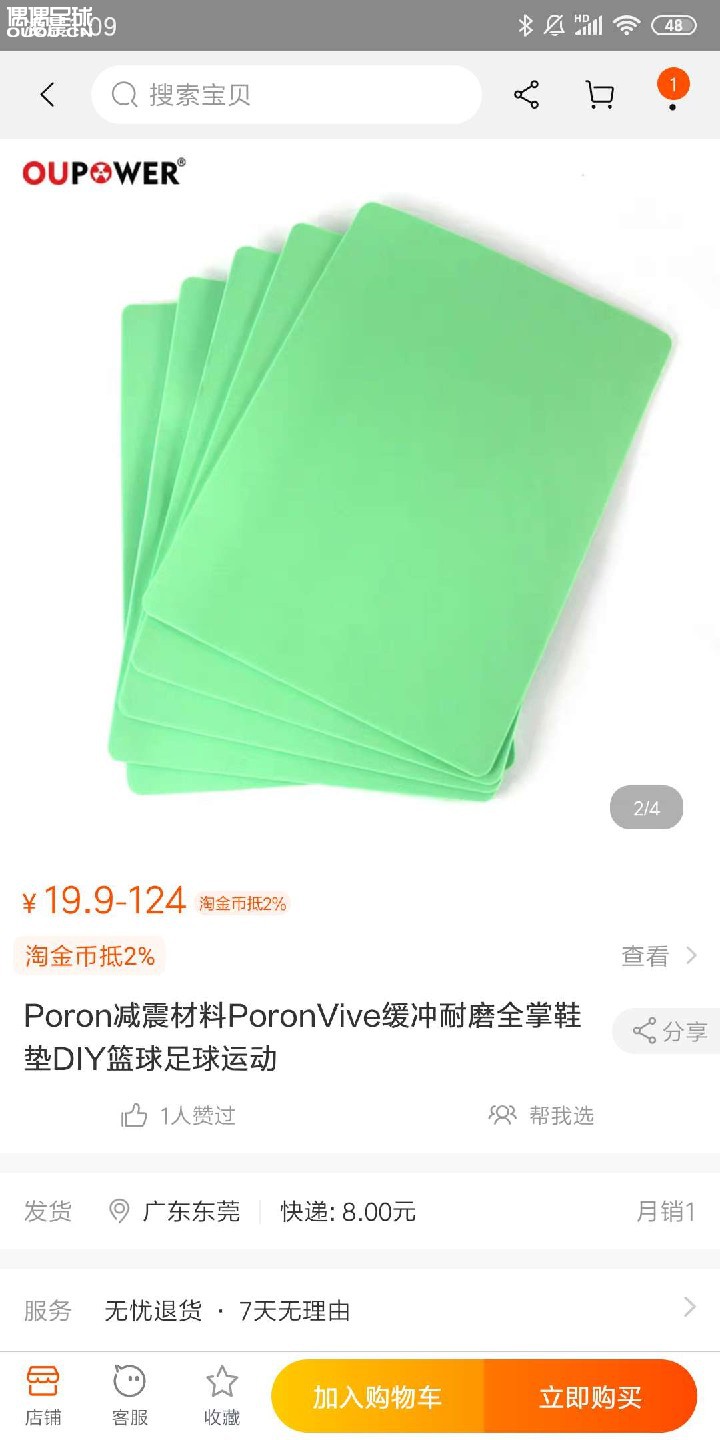Add item to favorites with 收藏

(x=221, y=1396)
